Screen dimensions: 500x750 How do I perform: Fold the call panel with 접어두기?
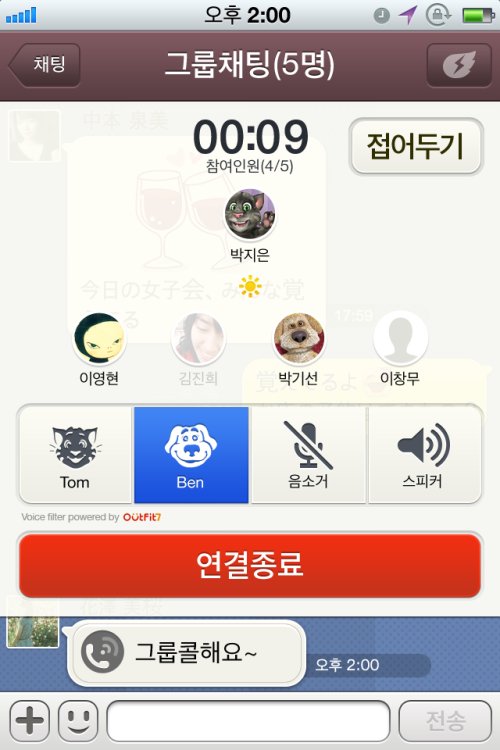(416, 146)
